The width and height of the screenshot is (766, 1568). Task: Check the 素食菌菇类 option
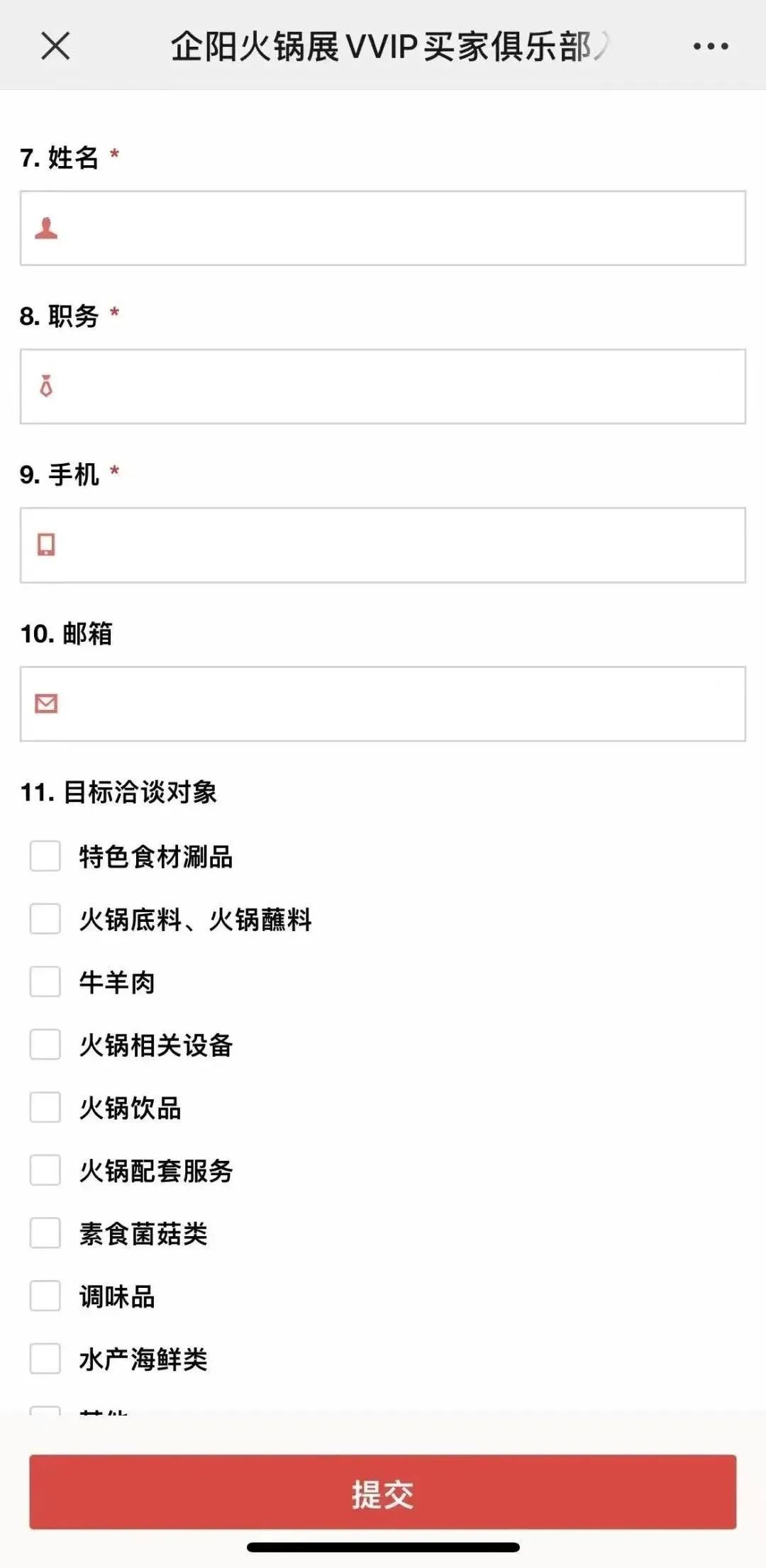tap(45, 1233)
